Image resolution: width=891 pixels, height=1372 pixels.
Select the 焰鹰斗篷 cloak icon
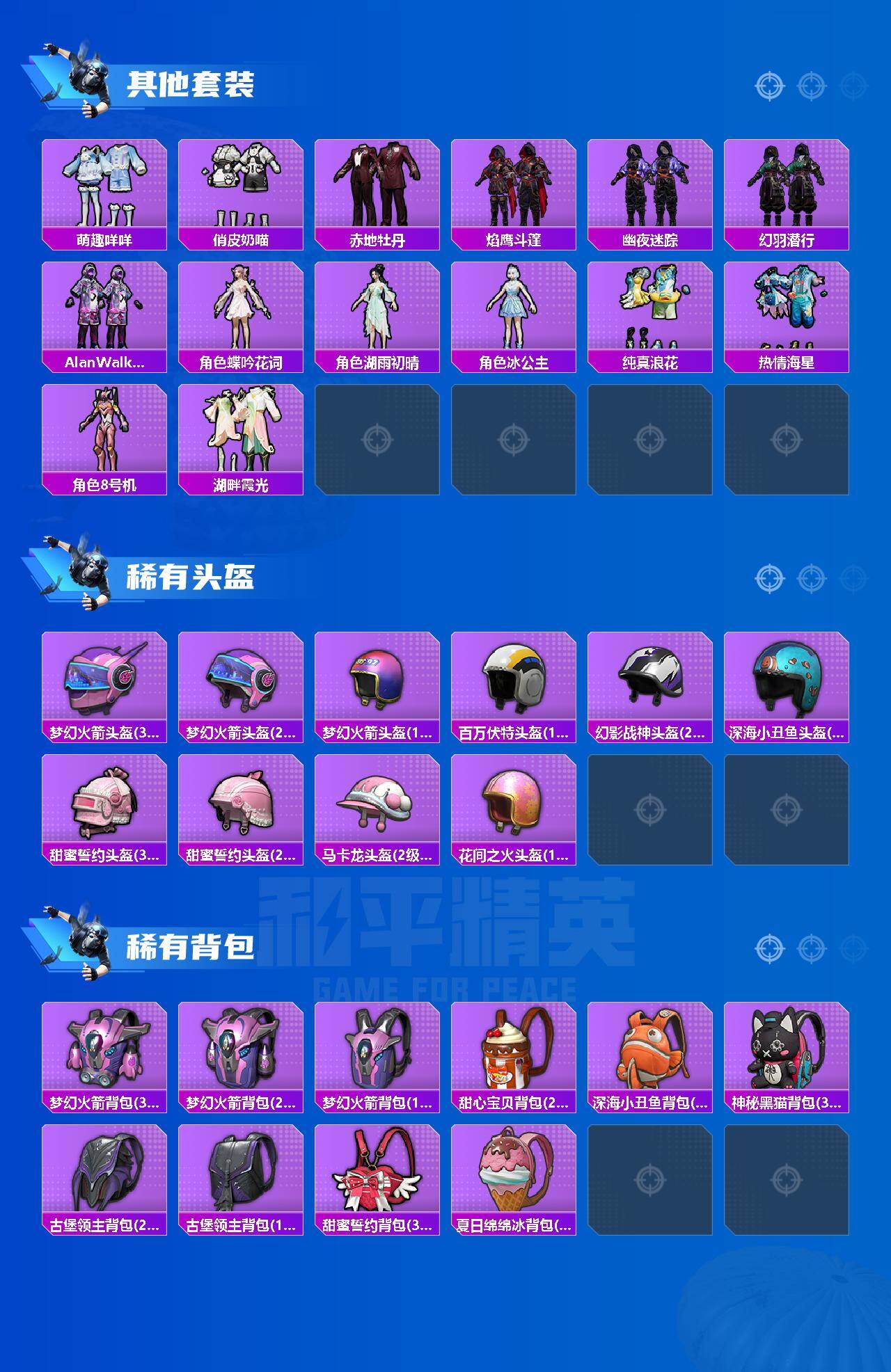pyautogui.click(x=517, y=184)
